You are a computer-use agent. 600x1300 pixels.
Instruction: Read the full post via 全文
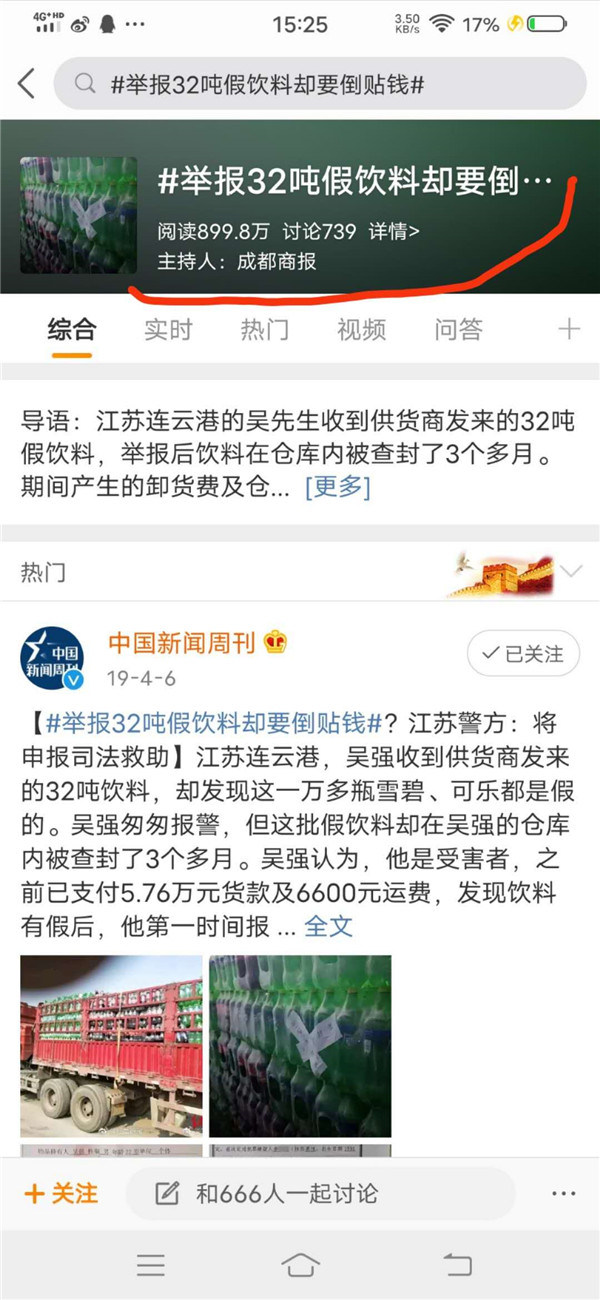328,926
